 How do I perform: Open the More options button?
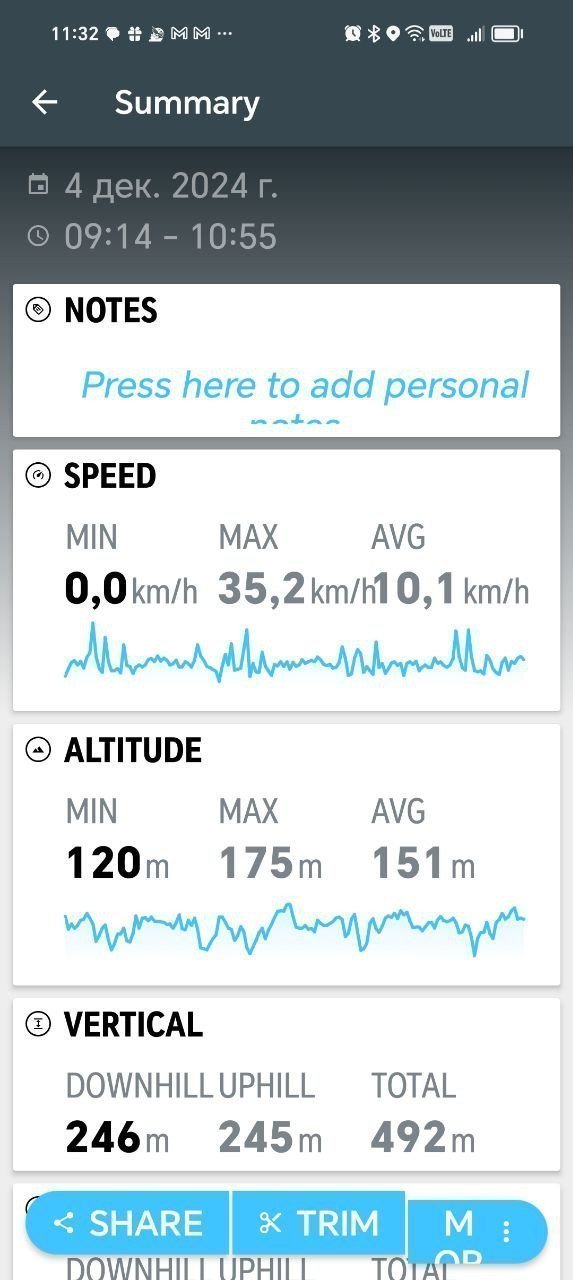click(479, 1228)
